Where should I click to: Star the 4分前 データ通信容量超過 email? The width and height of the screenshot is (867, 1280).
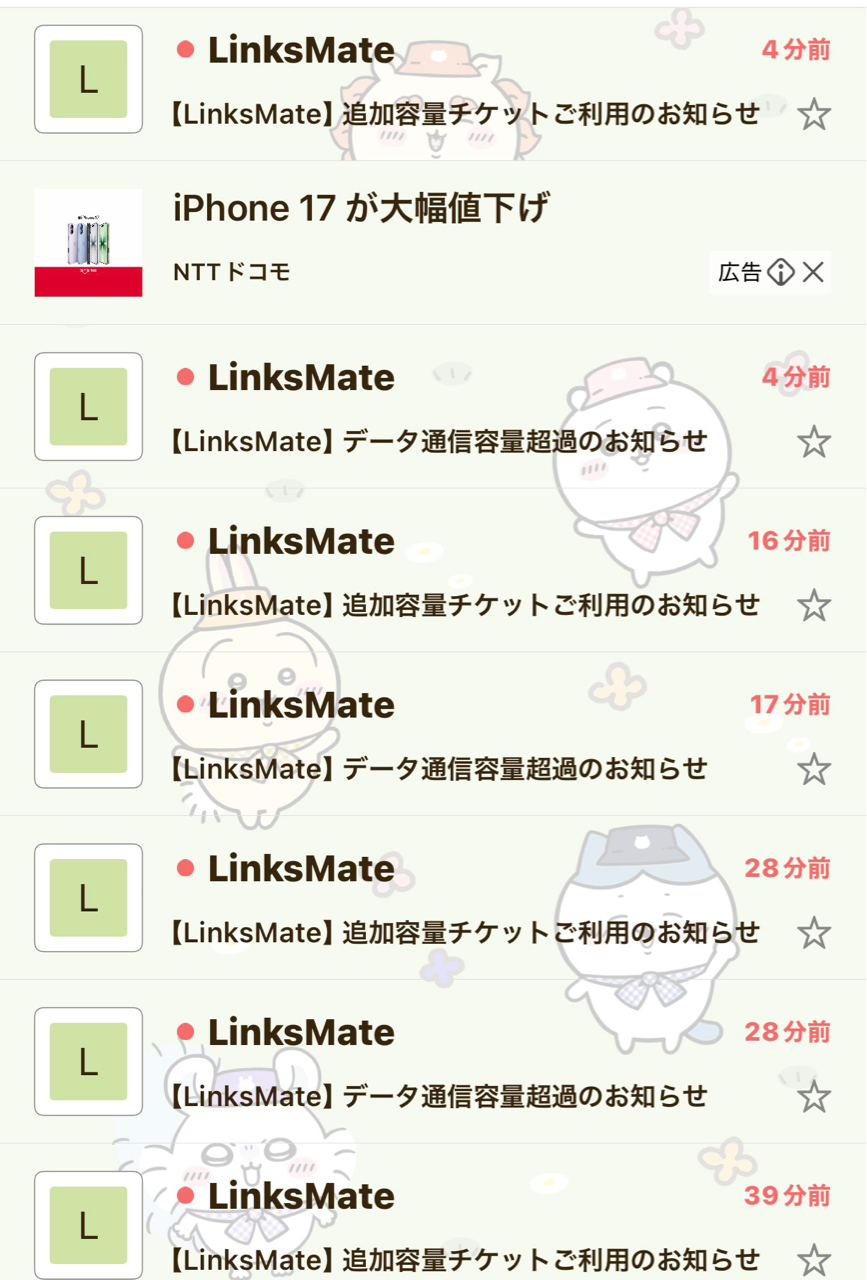[814, 441]
